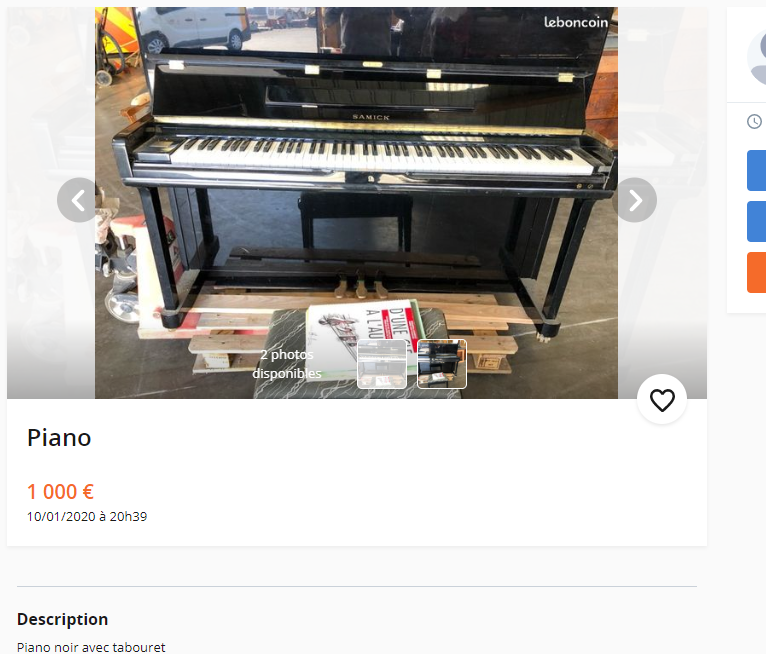The height and width of the screenshot is (654, 766).
Task: Tap the top blue seller panel button
Action: point(757,170)
